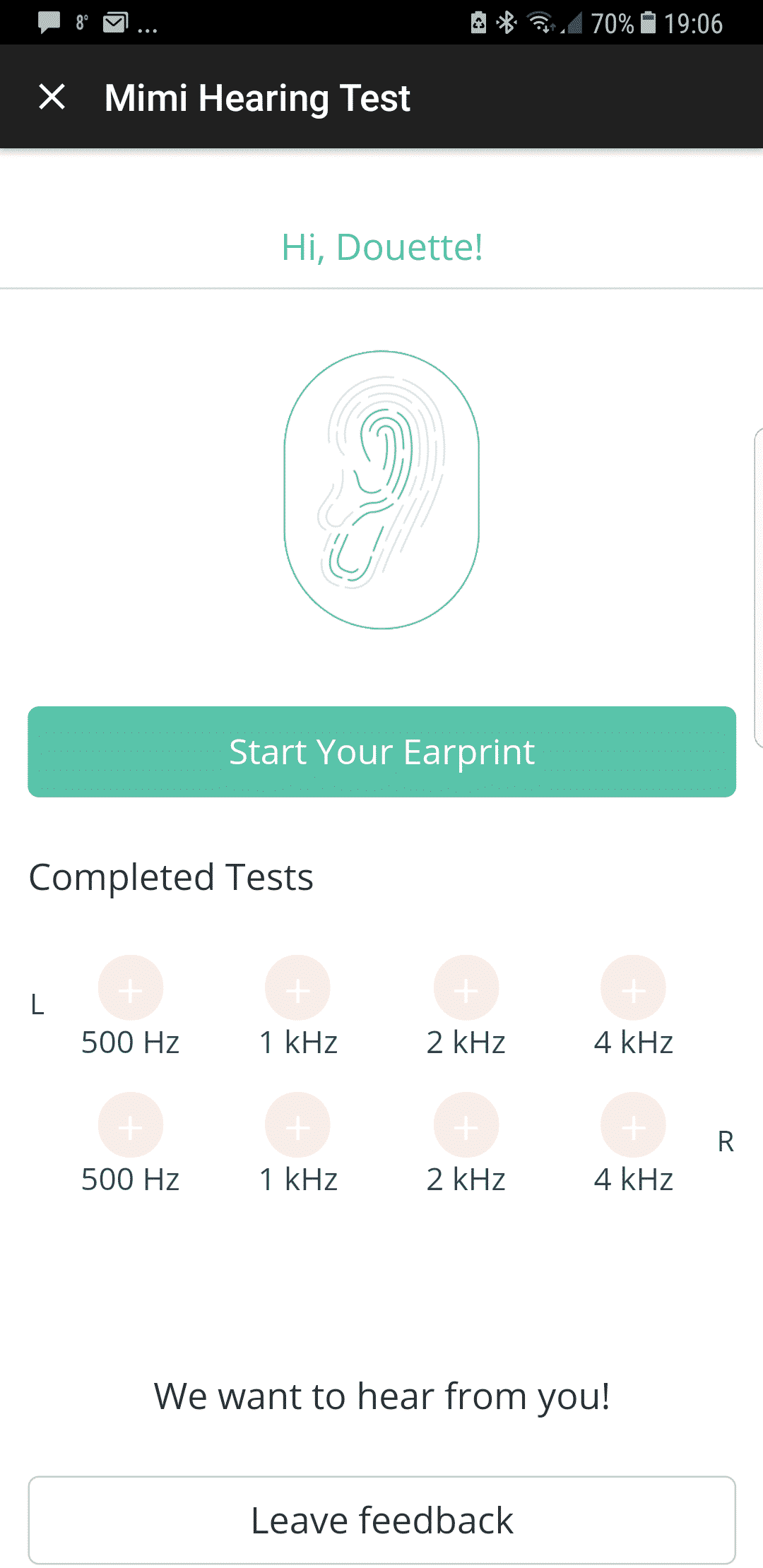Add right ear 1 kHz test
This screenshot has height=1568, width=763.
click(x=297, y=1124)
